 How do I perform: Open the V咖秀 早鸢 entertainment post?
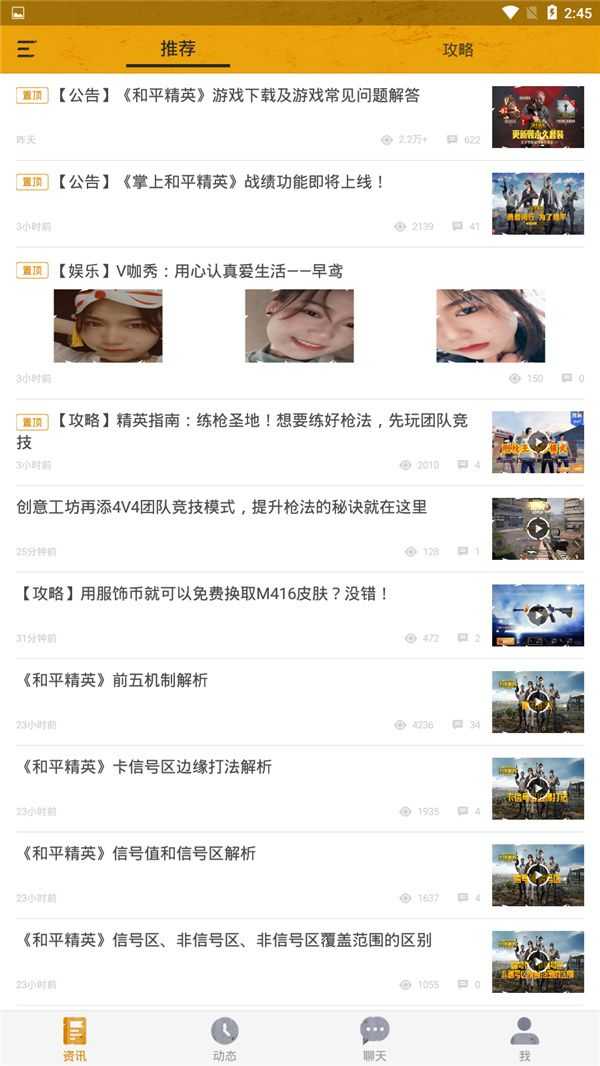coord(300,324)
